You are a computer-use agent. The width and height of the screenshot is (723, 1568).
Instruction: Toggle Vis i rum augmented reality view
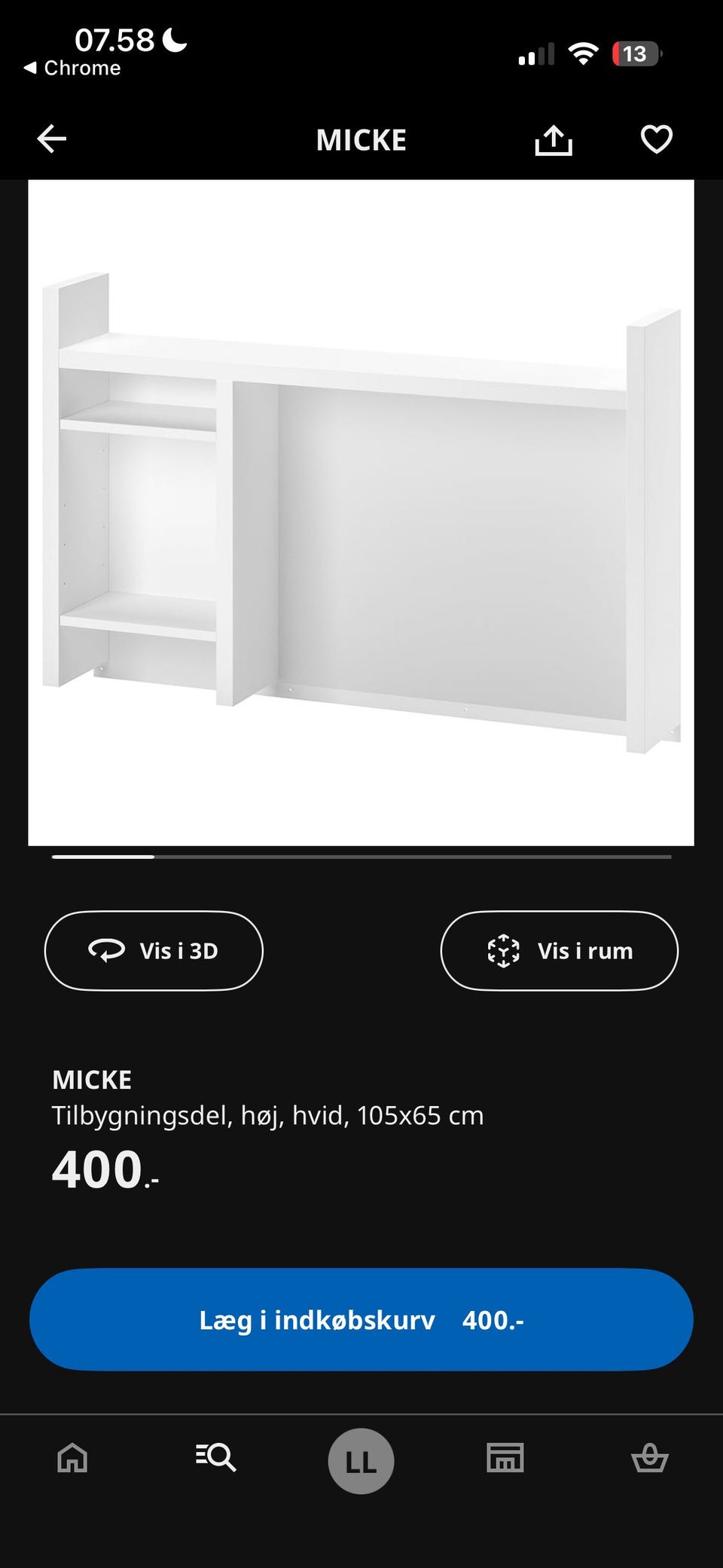[x=560, y=950]
